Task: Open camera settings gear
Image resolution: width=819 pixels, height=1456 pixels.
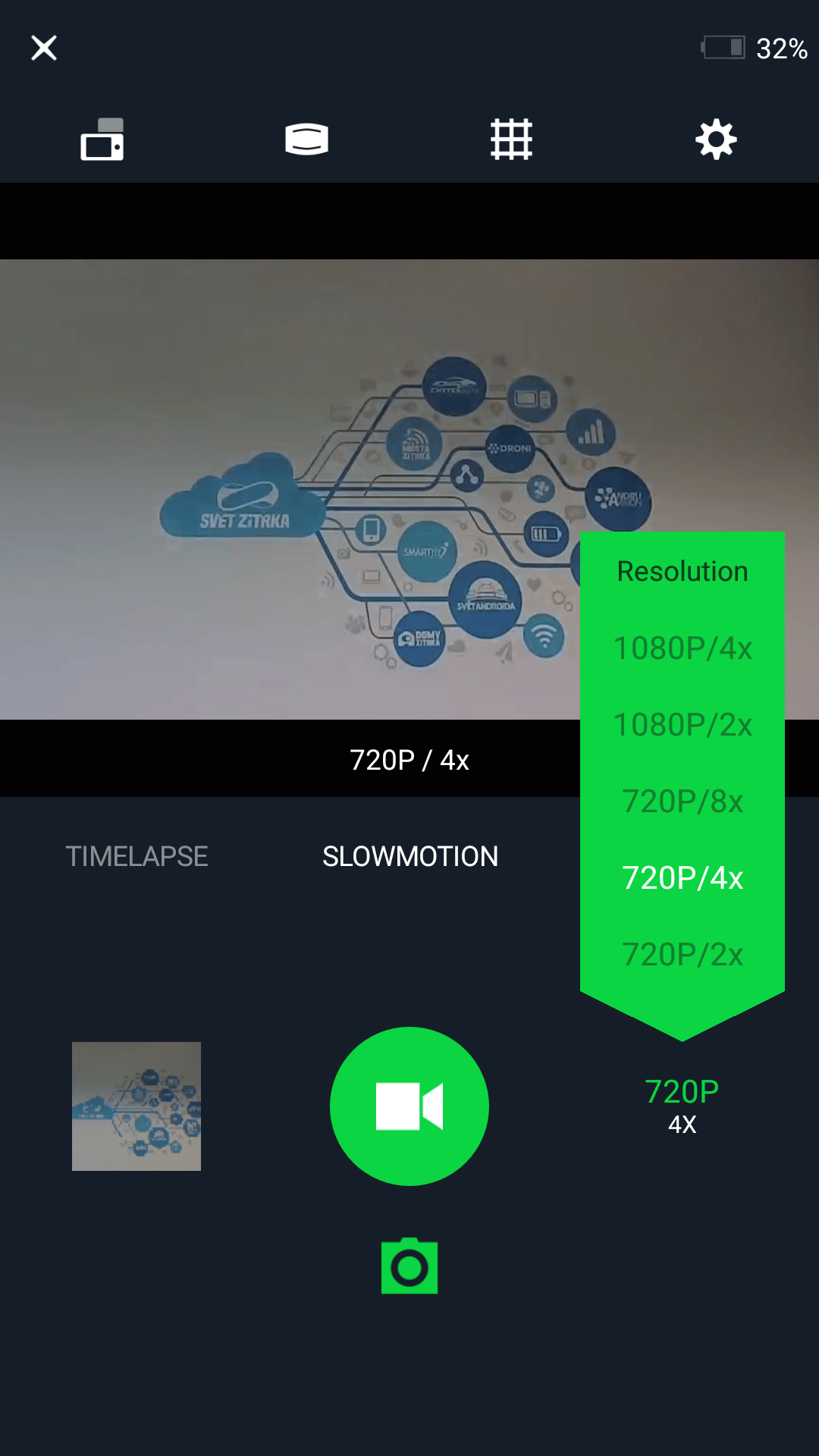Action: pos(717,140)
